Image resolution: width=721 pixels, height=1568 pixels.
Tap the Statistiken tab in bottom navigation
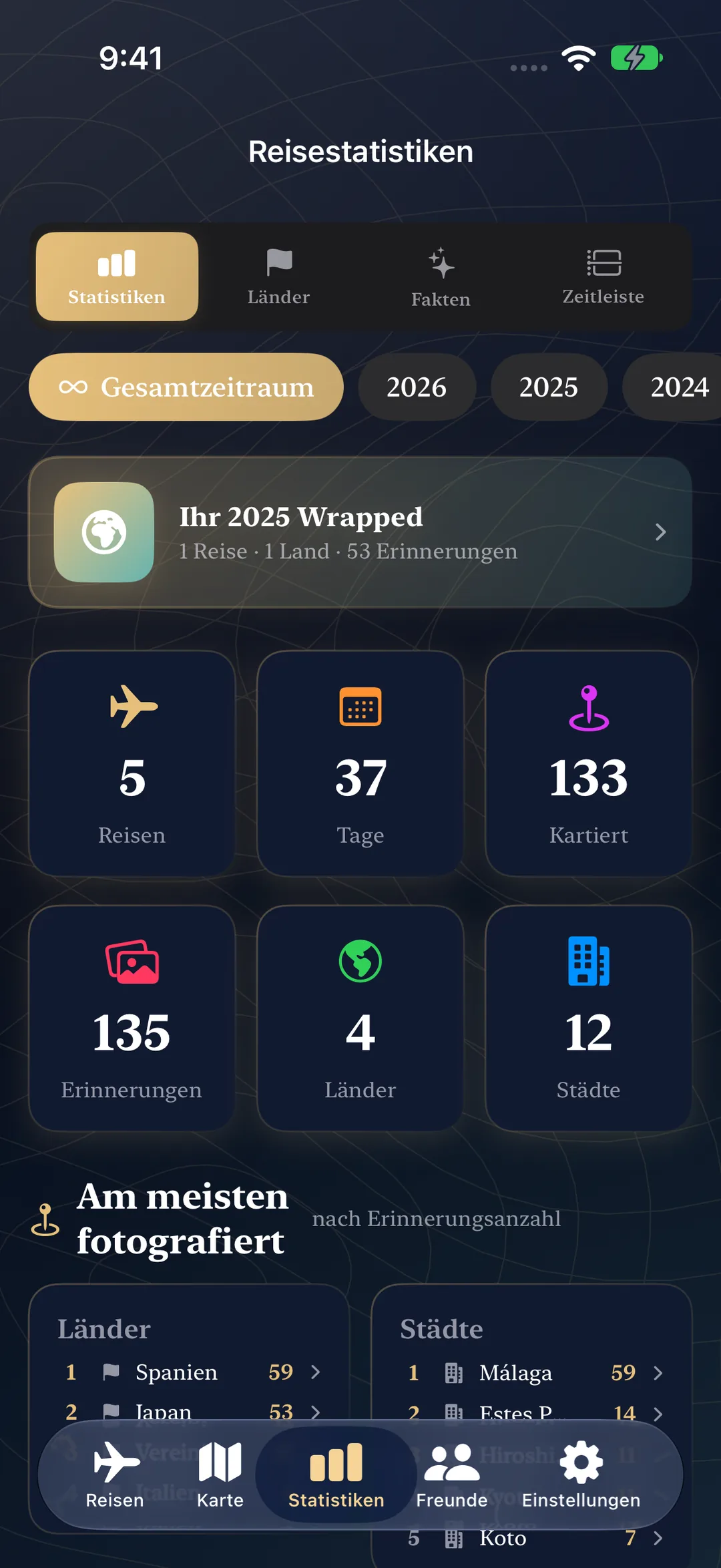(336, 1475)
